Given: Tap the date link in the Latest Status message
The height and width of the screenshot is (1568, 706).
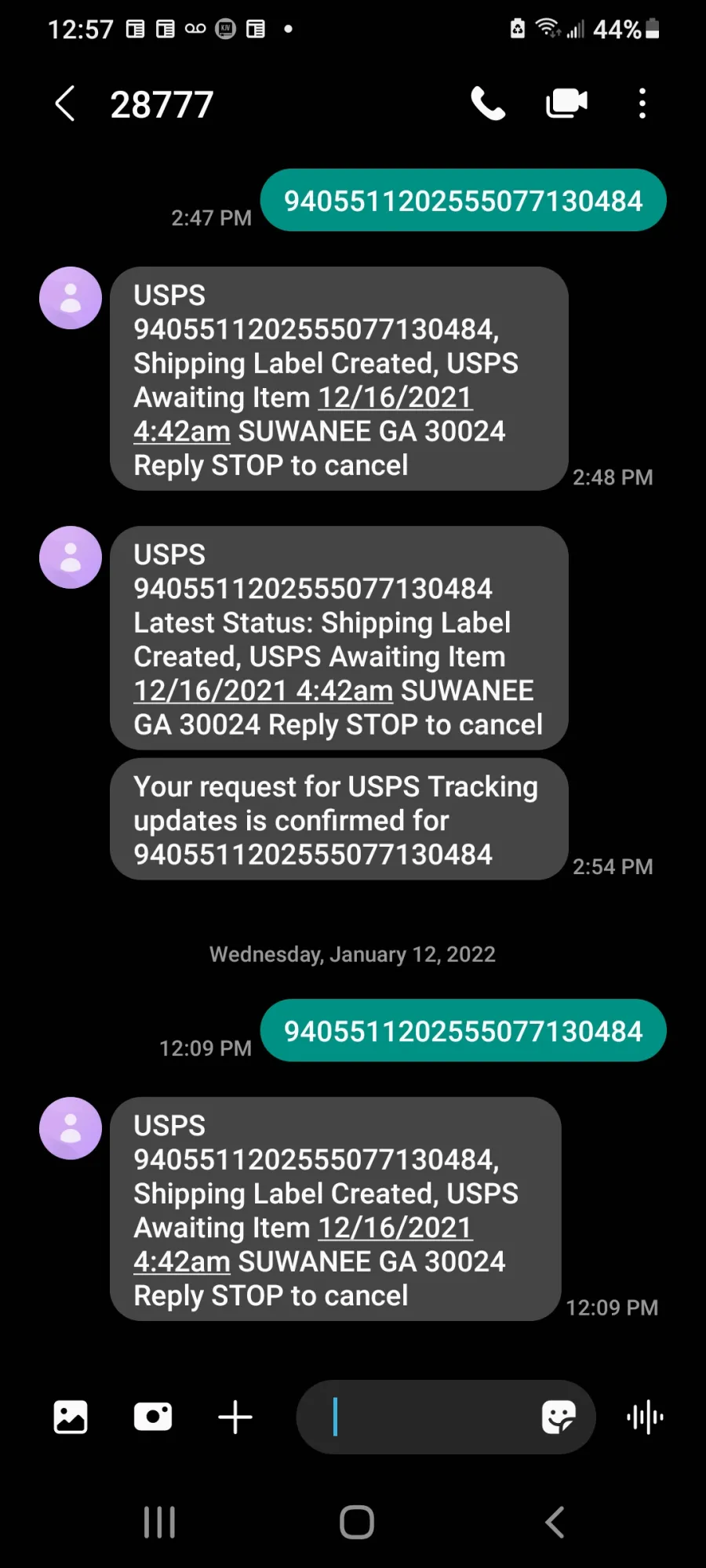Looking at the screenshot, I should pyautogui.click(x=263, y=691).
